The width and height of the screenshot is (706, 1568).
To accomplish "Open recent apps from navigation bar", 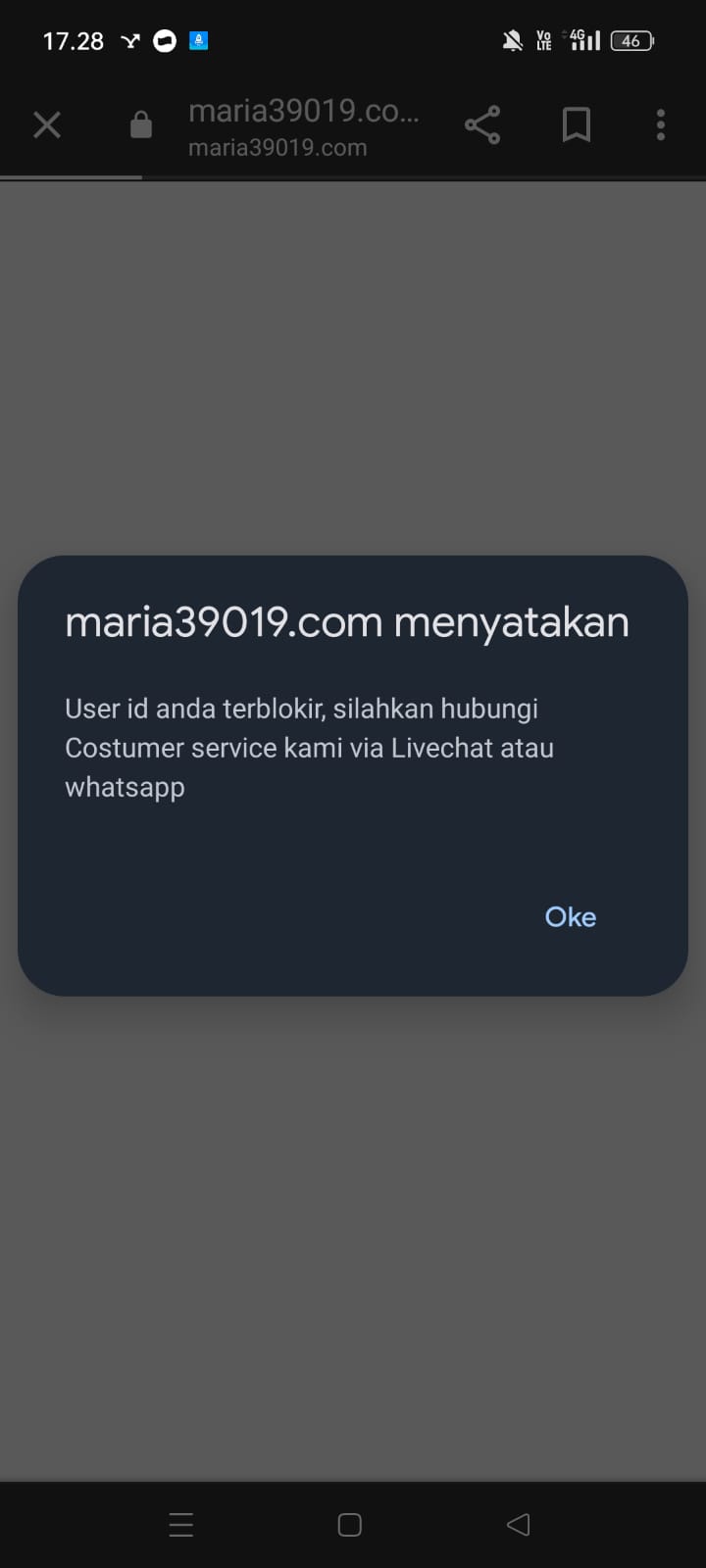I will [181, 1524].
